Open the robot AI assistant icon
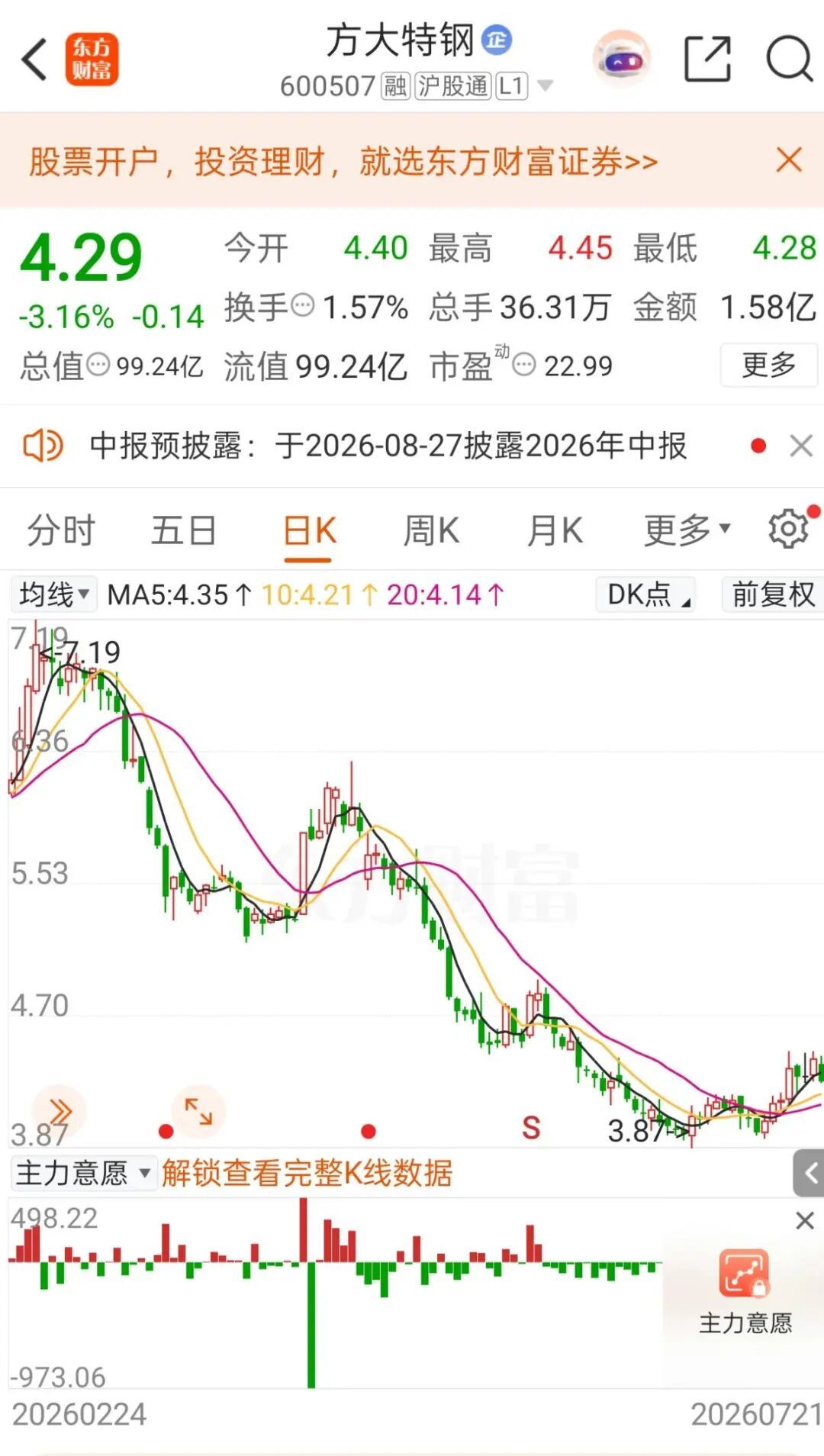 click(622, 59)
